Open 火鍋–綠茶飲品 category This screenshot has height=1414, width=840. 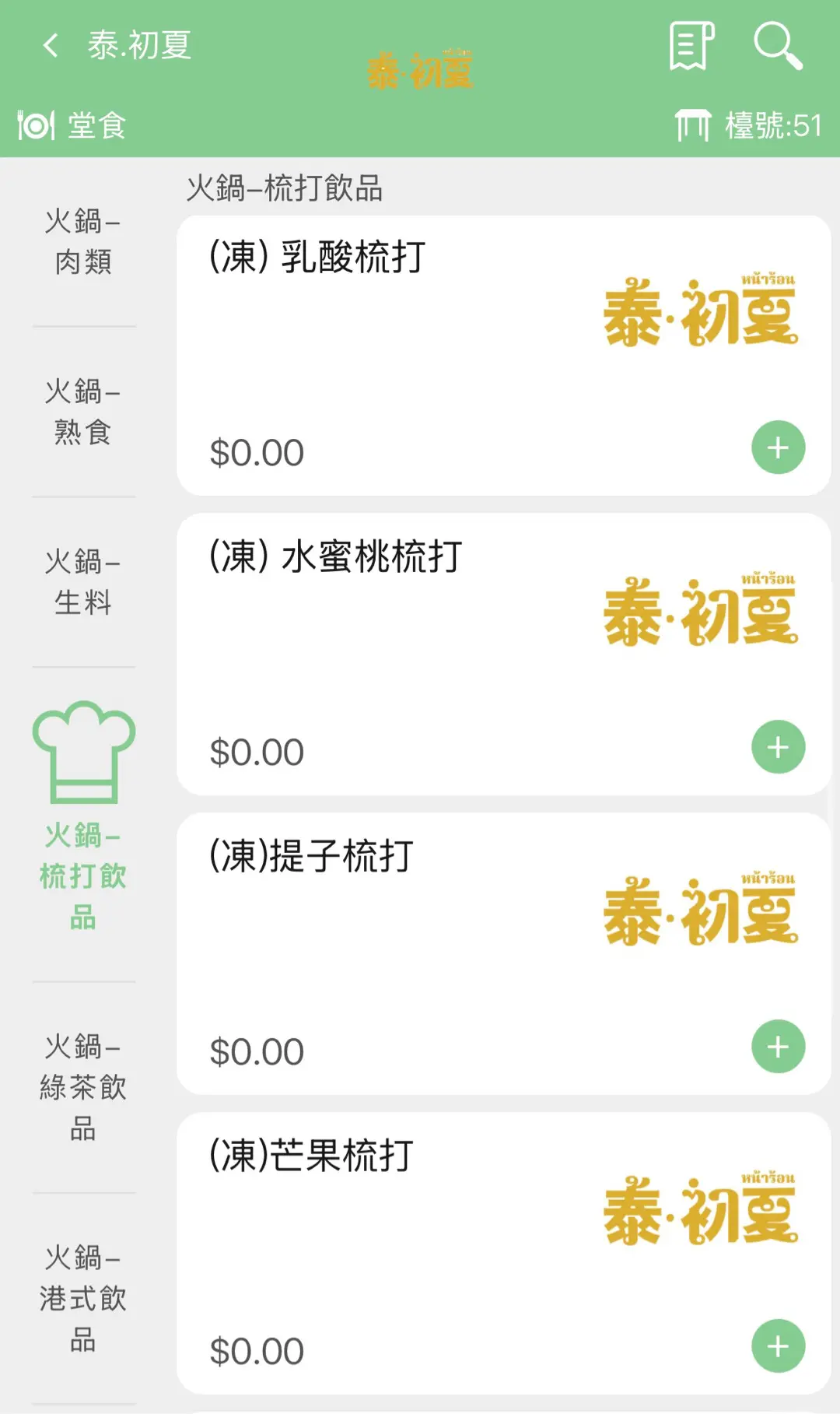[x=83, y=1087]
